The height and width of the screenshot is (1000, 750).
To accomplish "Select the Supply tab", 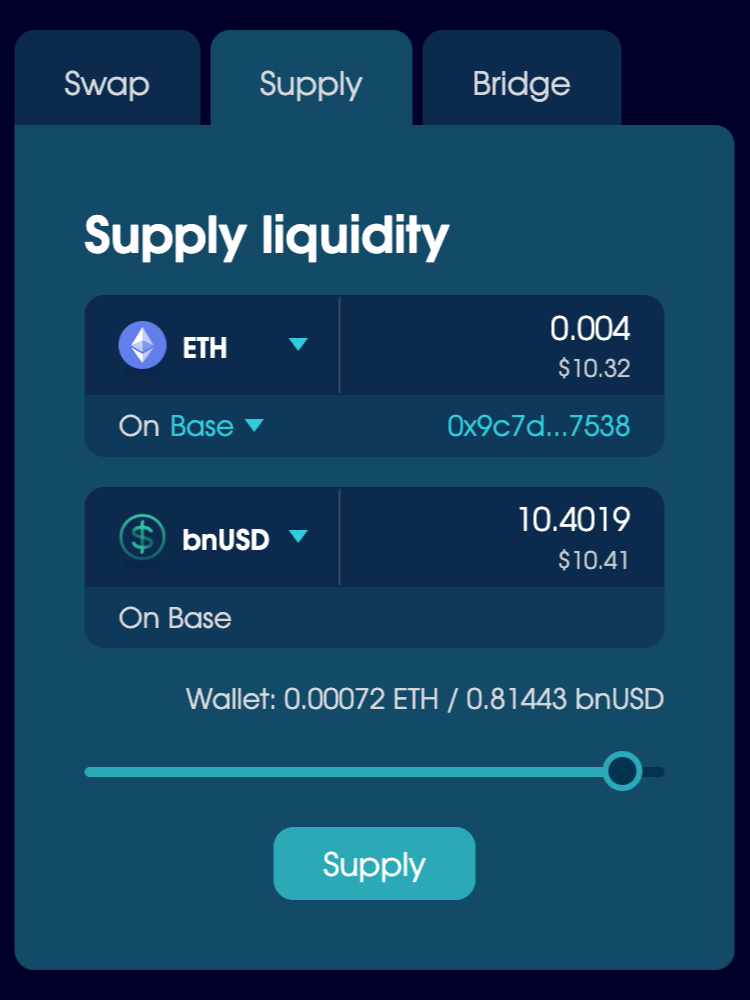I will 311,84.
